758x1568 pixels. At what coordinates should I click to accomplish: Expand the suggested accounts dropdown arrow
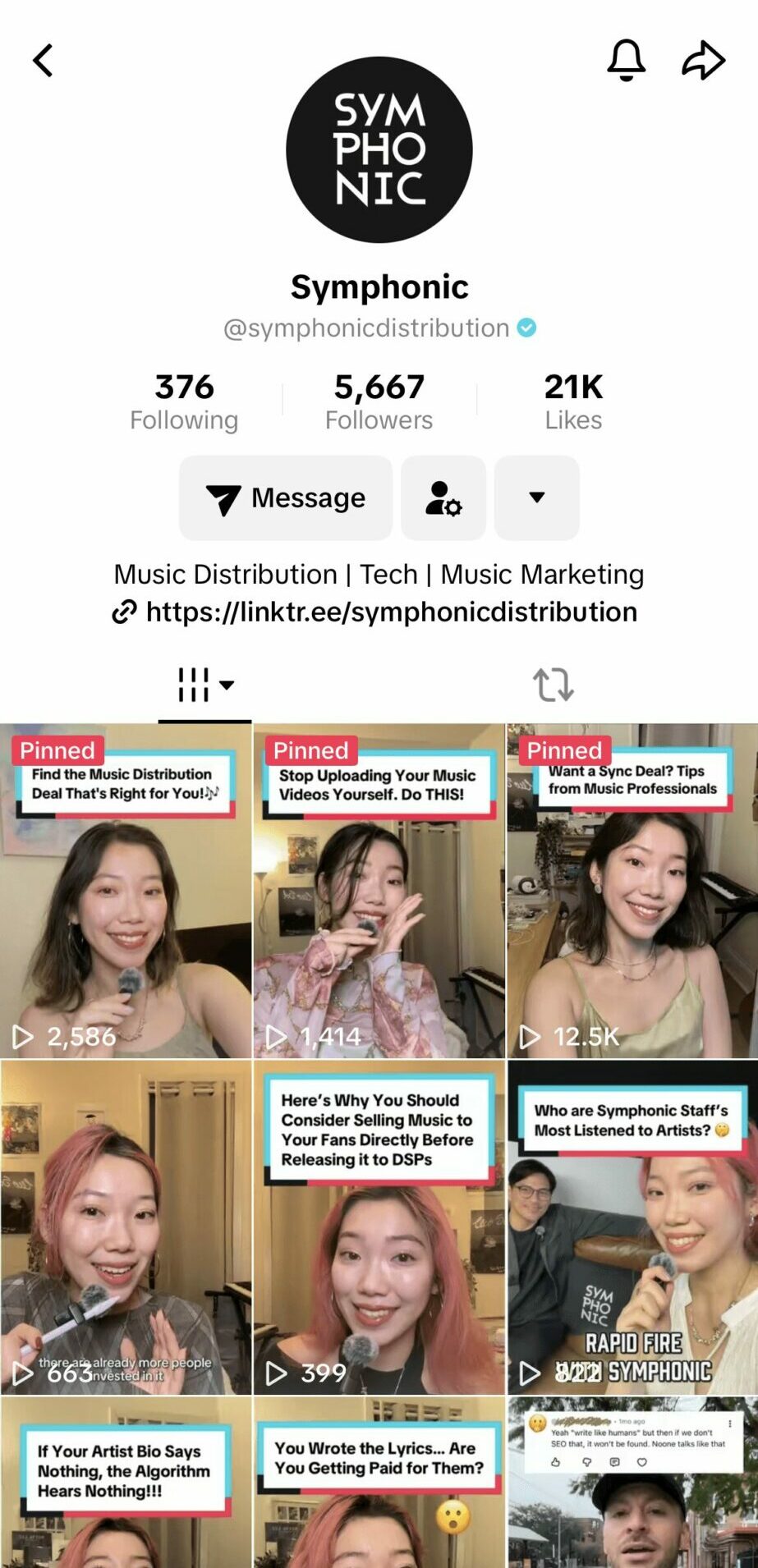click(537, 497)
